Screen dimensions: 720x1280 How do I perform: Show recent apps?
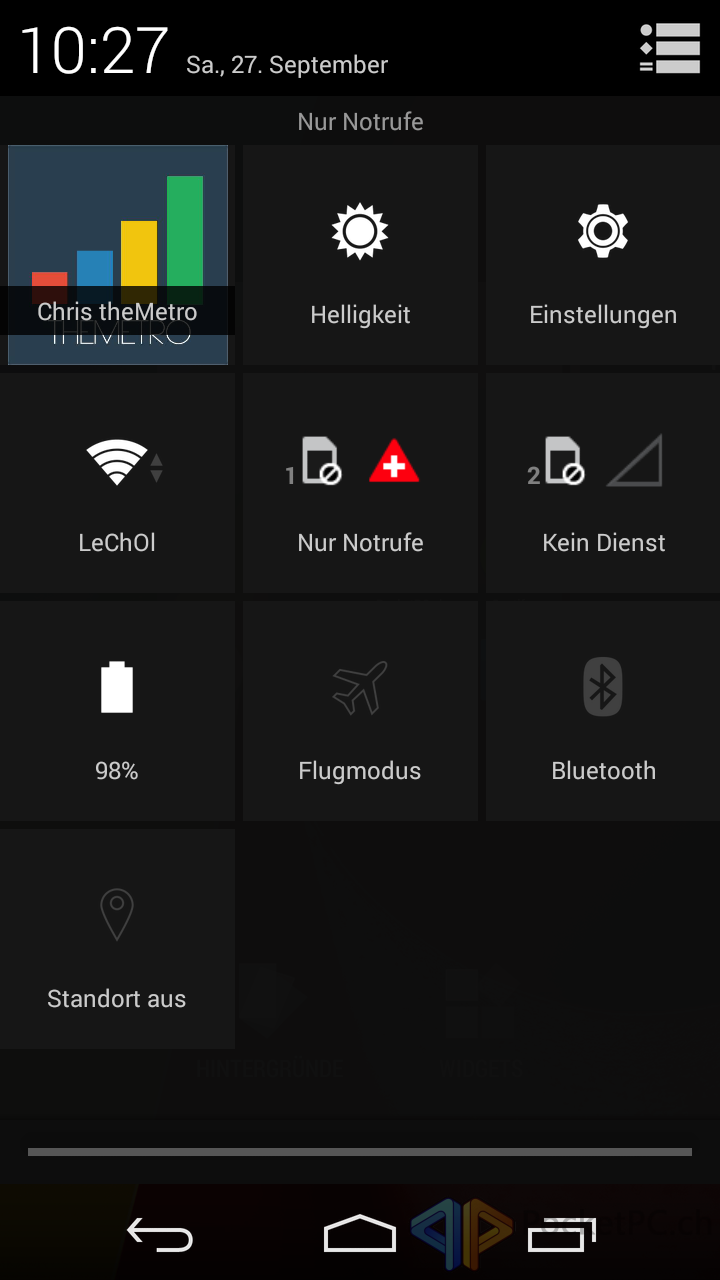pos(561,1236)
